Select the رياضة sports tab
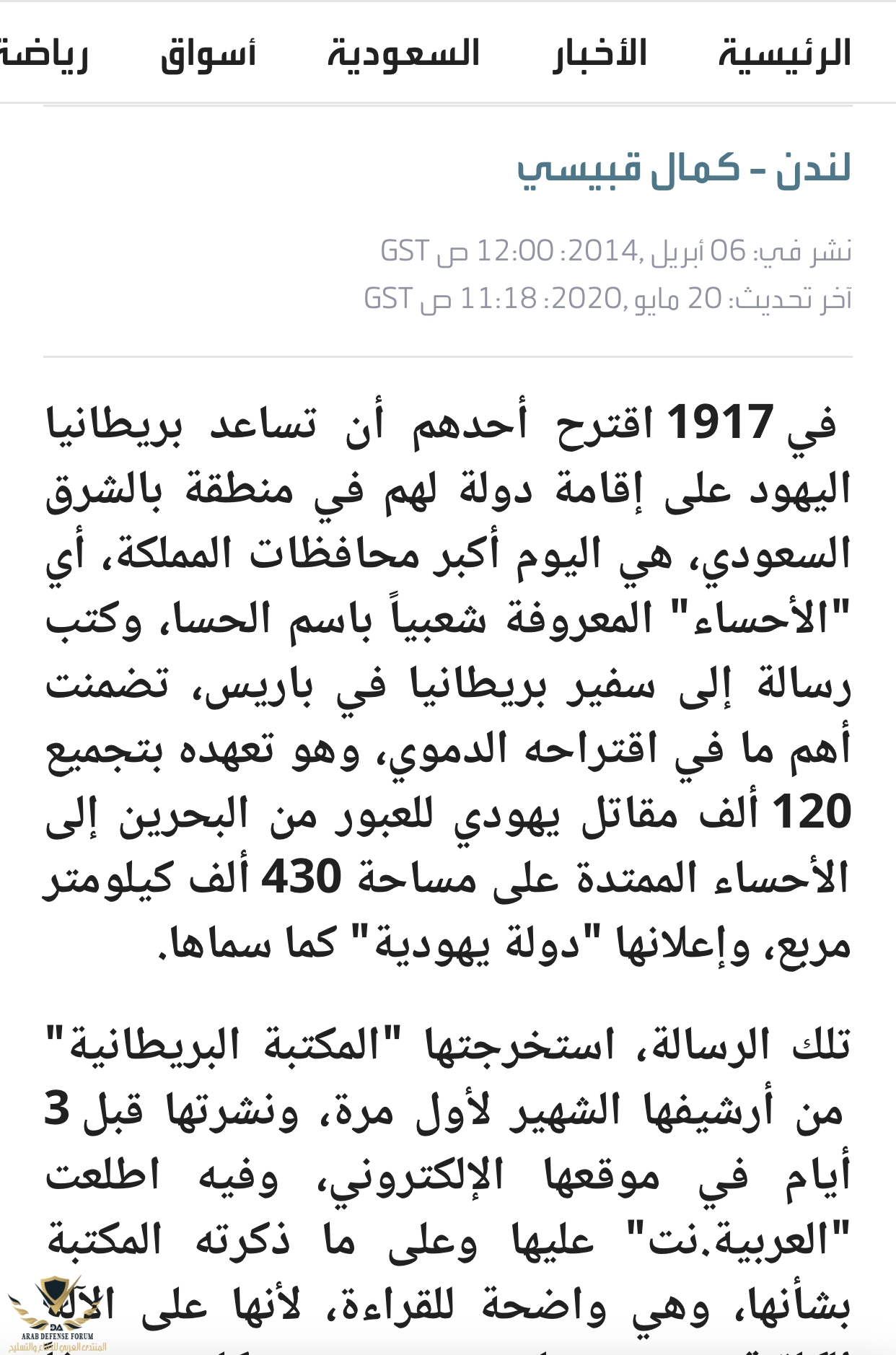896x1355 pixels. point(45,55)
